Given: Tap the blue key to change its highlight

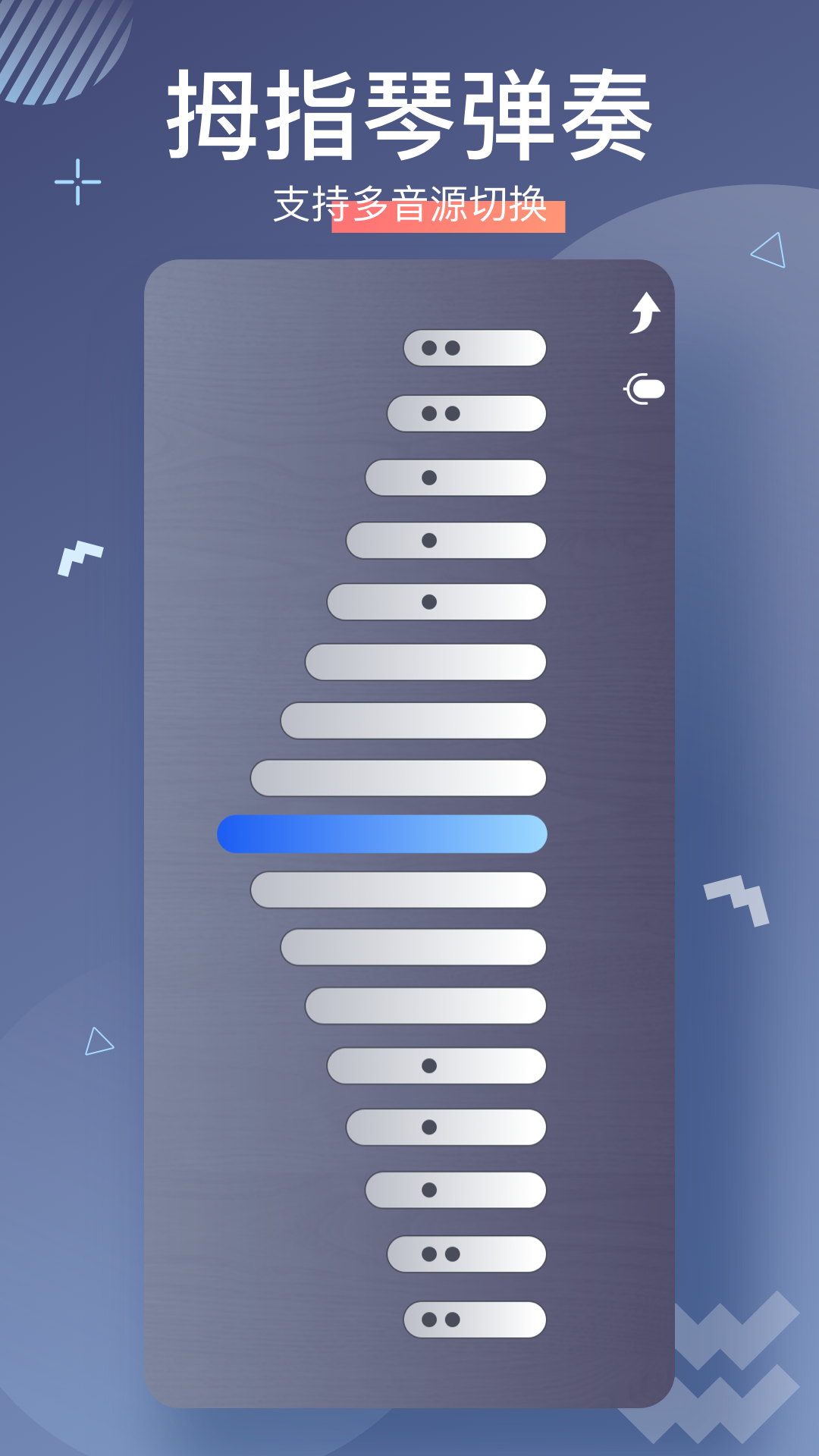Looking at the screenshot, I should click(383, 833).
